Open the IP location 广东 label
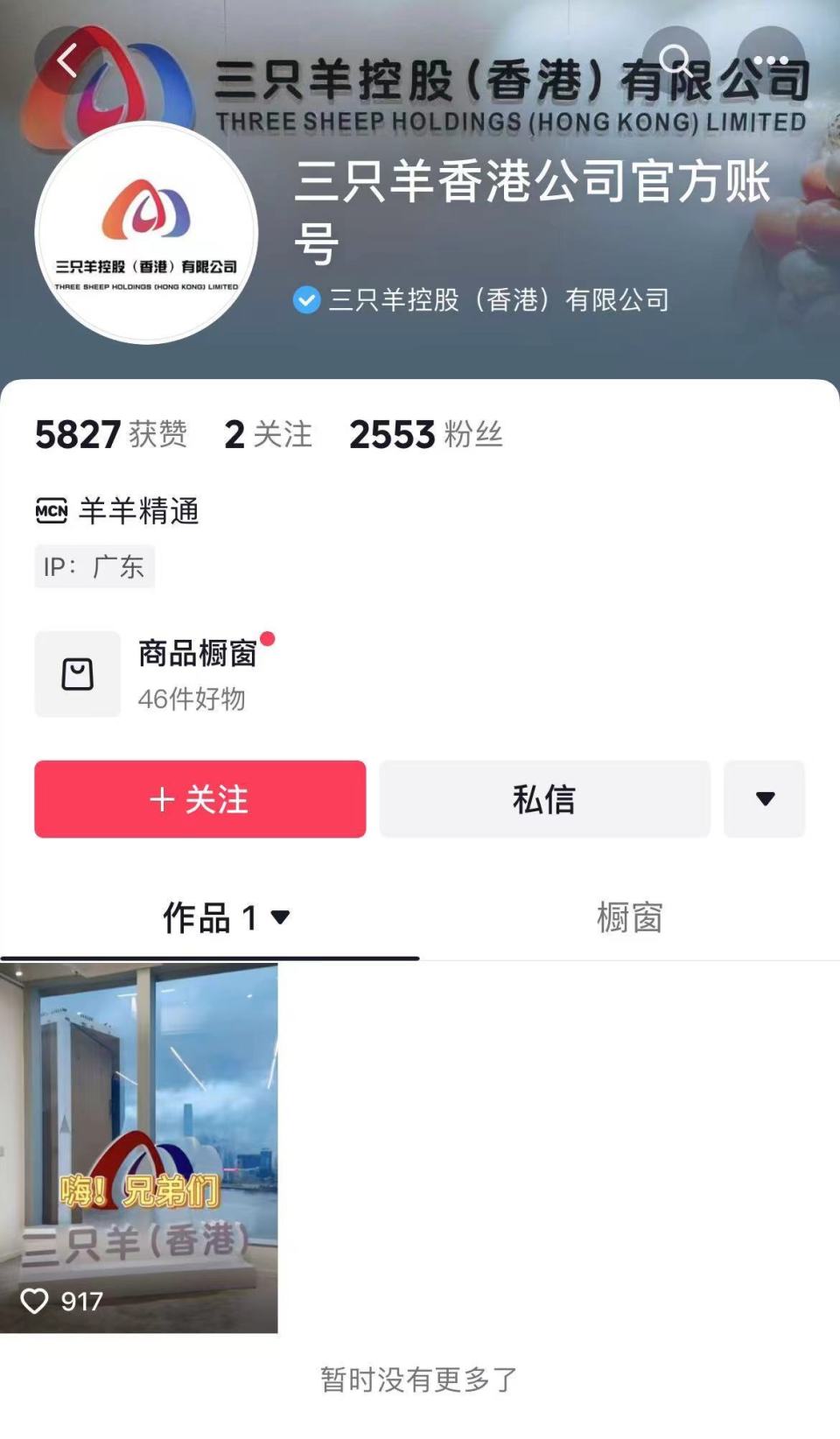 pyautogui.click(x=94, y=566)
